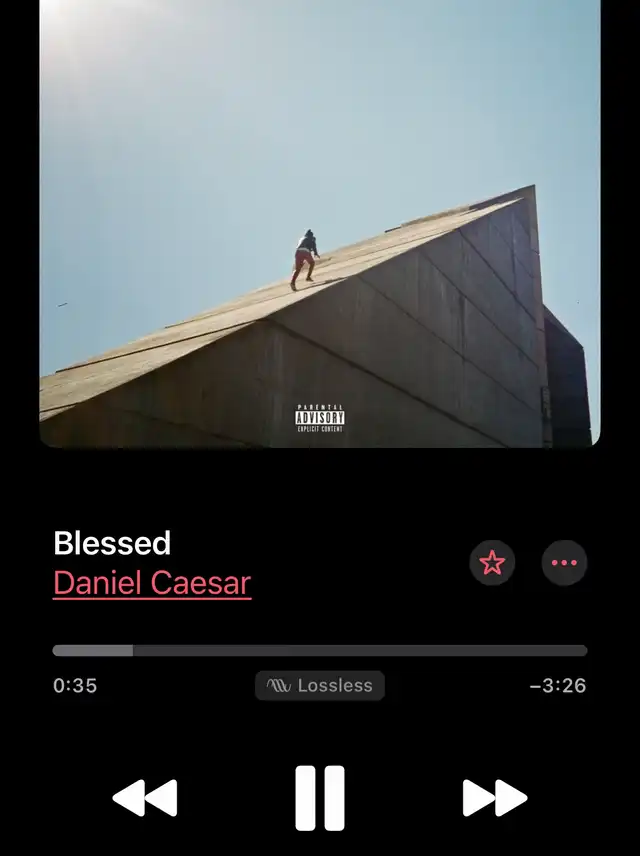The width and height of the screenshot is (640, 856).
Task: Skip to the next track
Action: pyautogui.click(x=494, y=798)
